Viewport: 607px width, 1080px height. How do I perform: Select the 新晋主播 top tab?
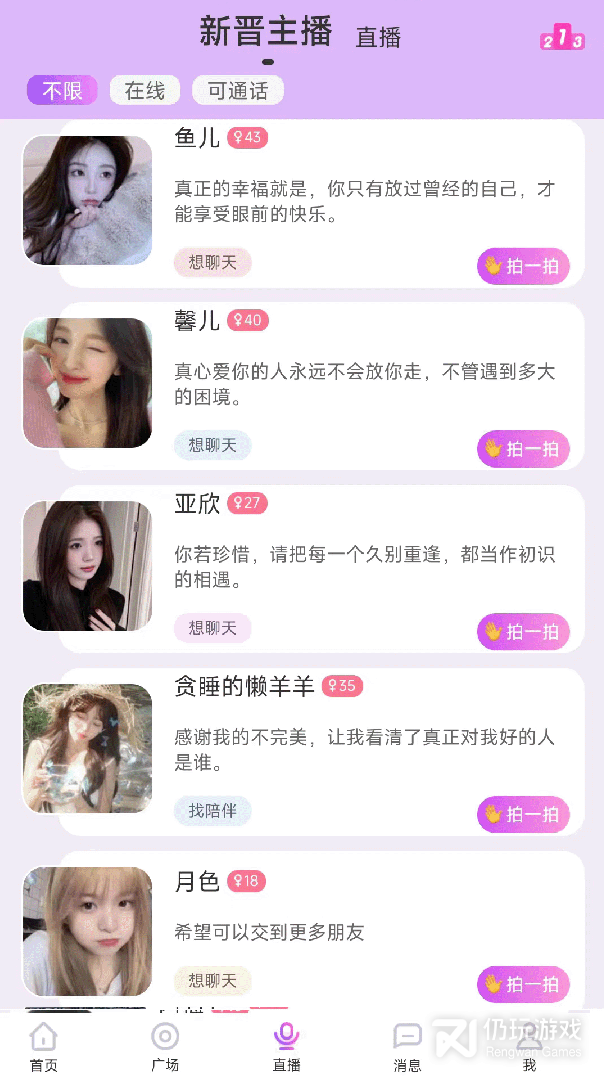tap(266, 32)
